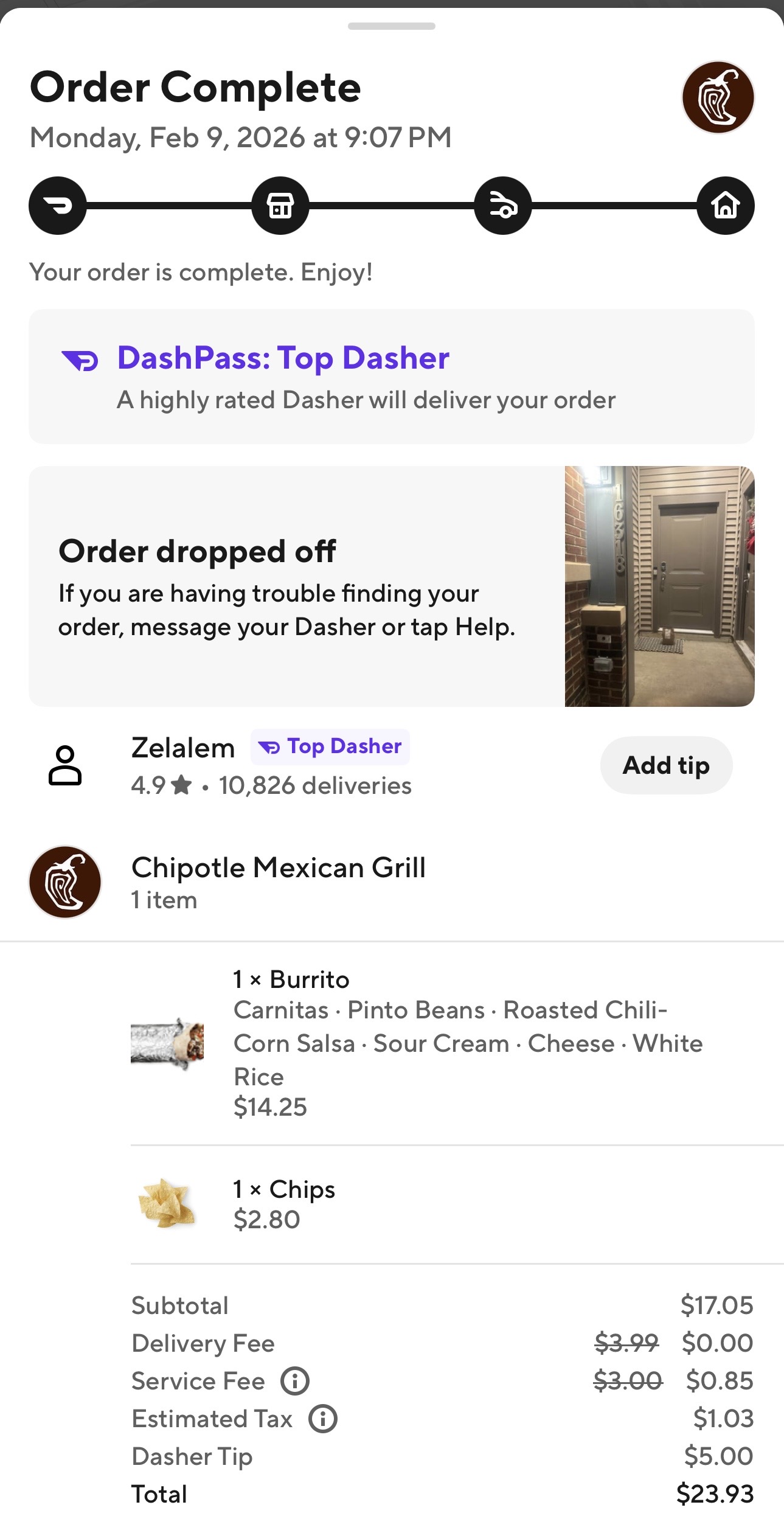Open Service Fee info icon
This screenshot has height=1516, width=784.
pos(295,1381)
